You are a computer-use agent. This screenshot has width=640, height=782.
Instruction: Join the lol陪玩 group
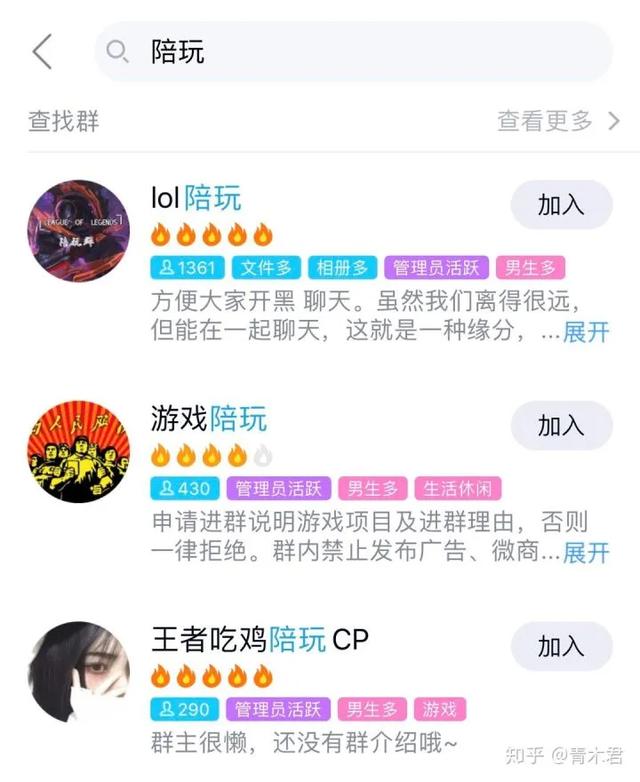click(560, 205)
